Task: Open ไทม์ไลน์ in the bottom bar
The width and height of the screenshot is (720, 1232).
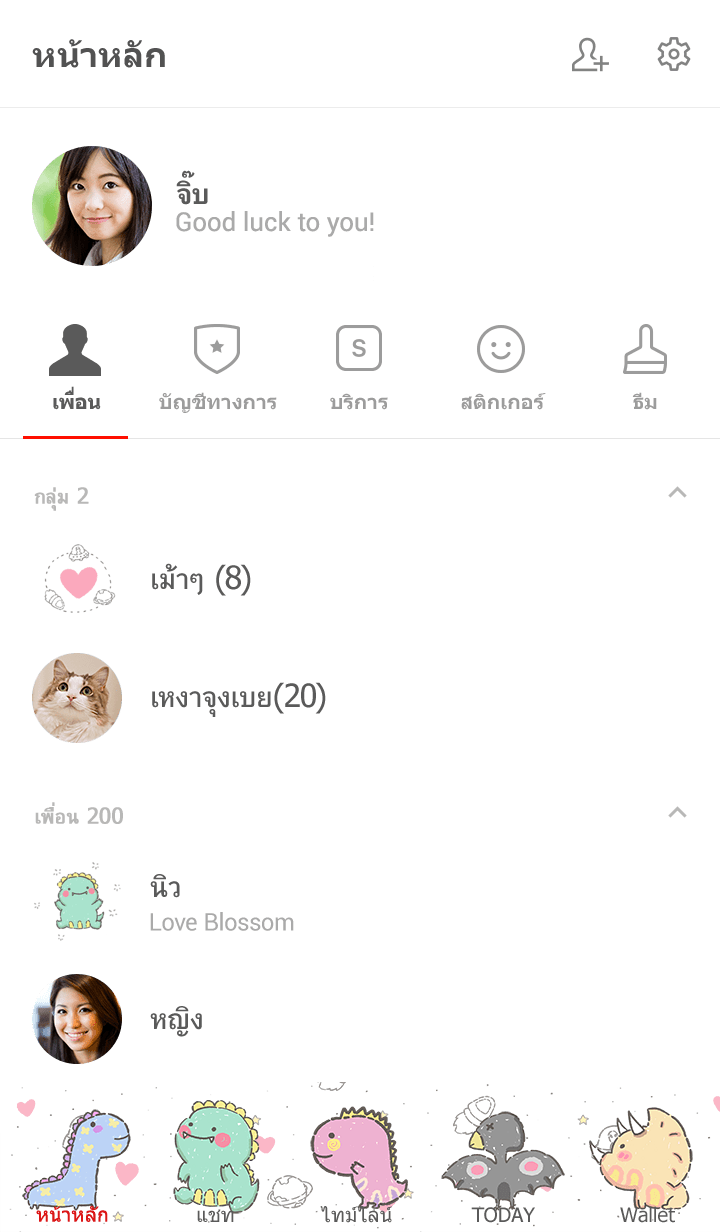Action: pos(357,1165)
